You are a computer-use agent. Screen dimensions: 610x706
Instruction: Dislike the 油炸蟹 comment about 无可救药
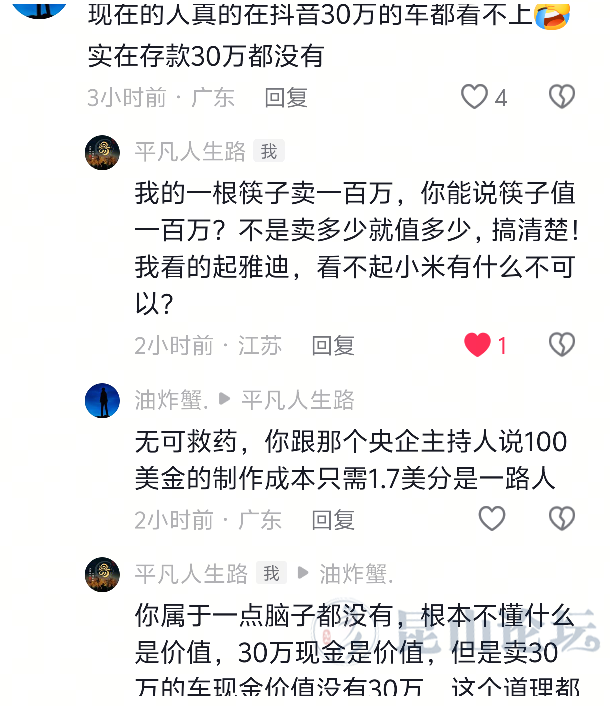click(x=562, y=519)
